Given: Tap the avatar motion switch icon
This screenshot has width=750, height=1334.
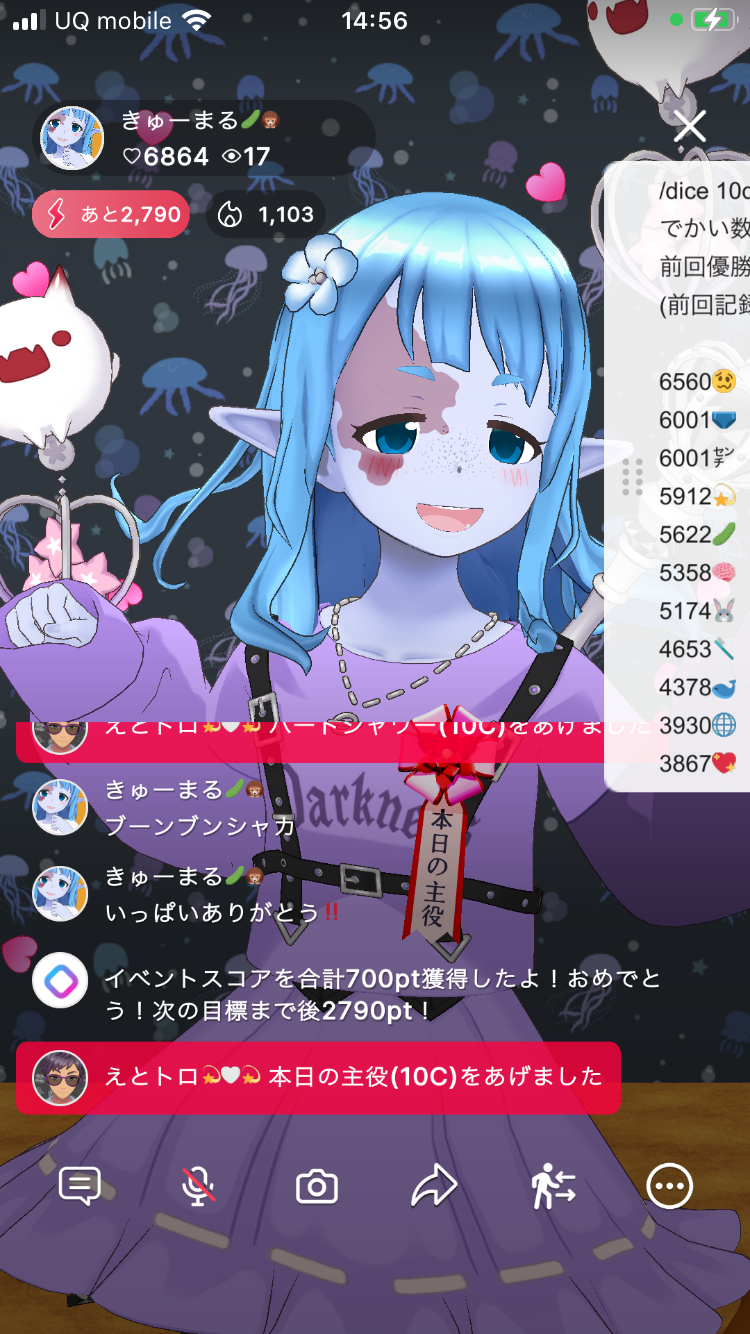Looking at the screenshot, I should (553, 1187).
